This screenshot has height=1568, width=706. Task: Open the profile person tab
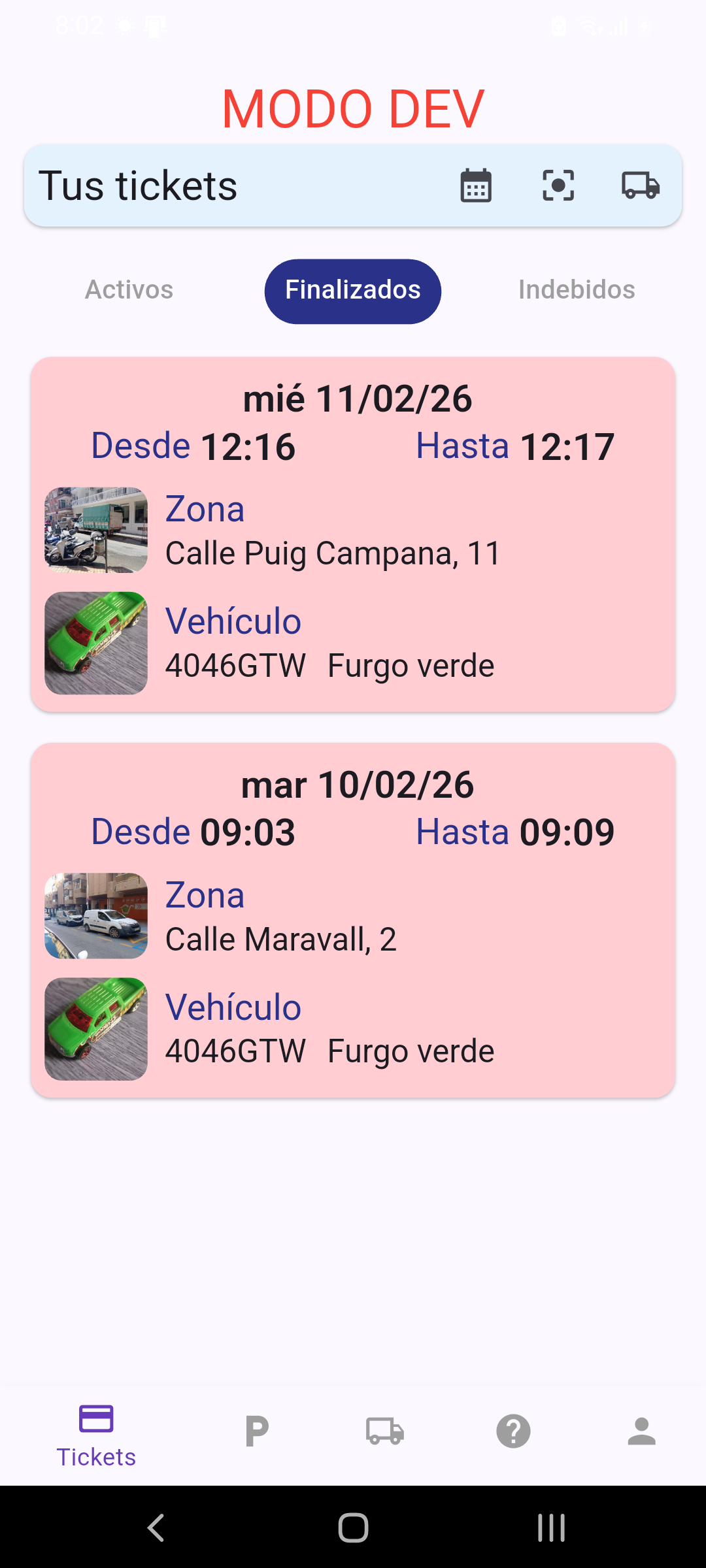641,1432
